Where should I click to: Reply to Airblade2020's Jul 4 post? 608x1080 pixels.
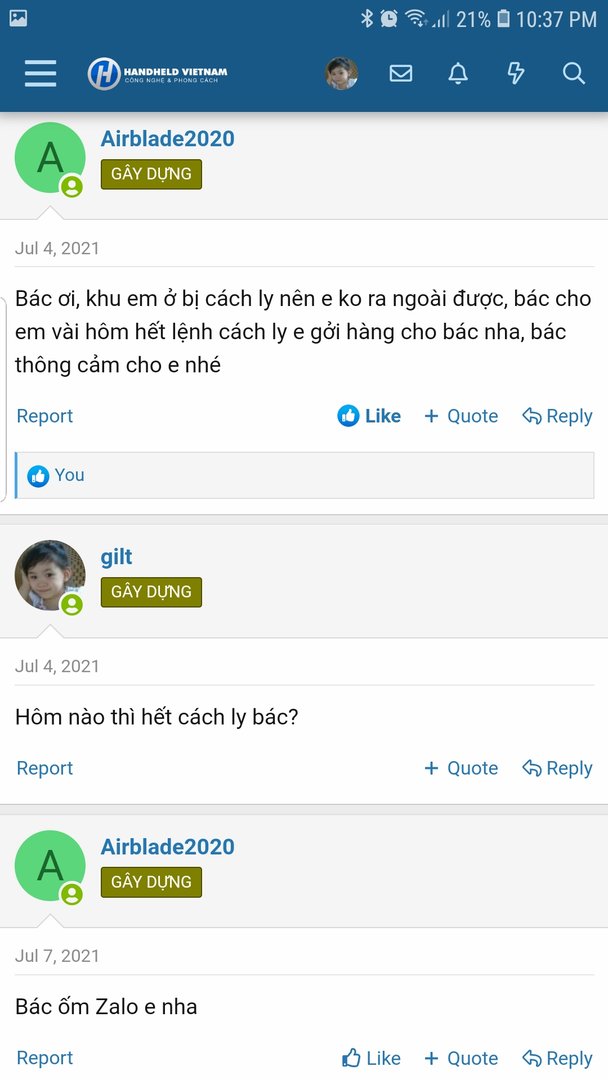pos(558,416)
